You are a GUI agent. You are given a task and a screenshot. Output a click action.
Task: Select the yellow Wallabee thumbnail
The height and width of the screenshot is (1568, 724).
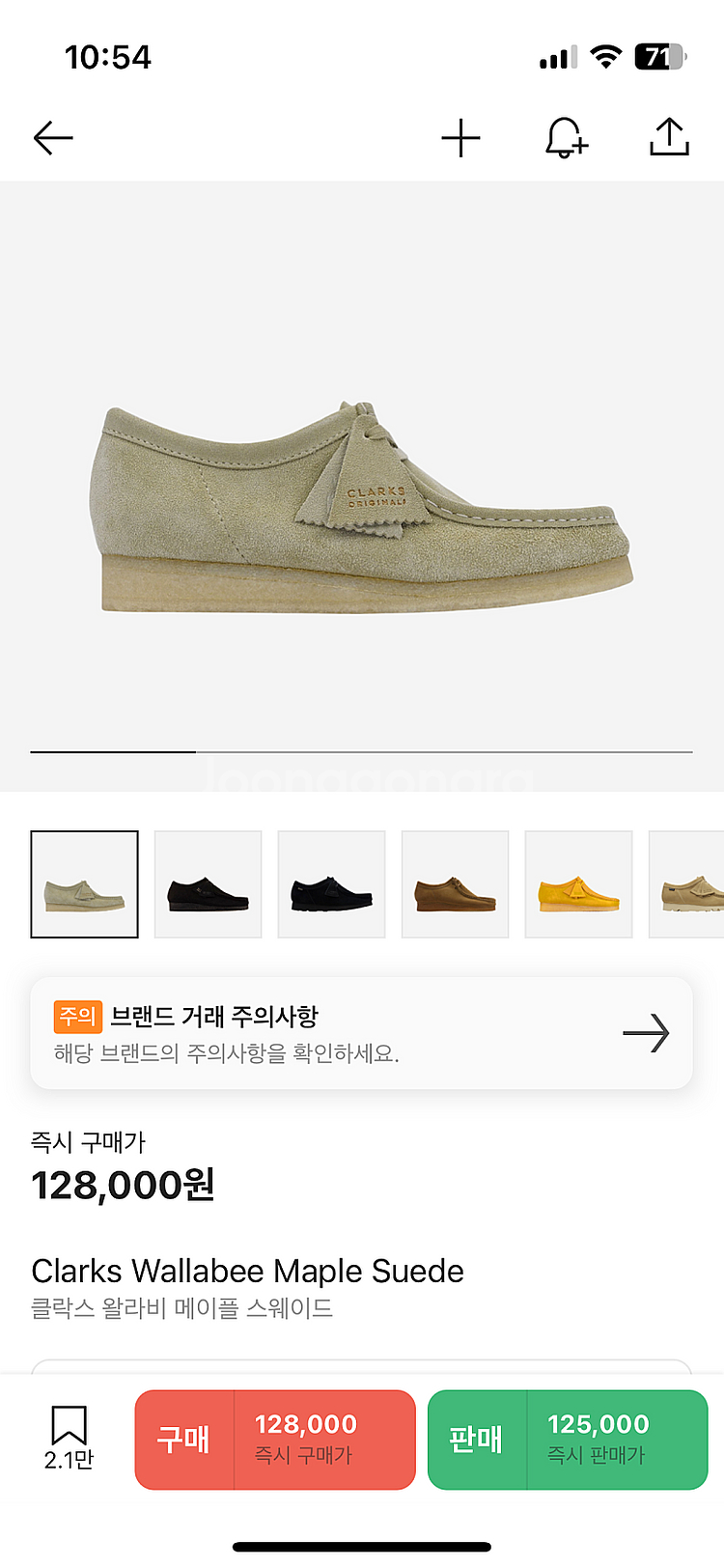[578, 883]
